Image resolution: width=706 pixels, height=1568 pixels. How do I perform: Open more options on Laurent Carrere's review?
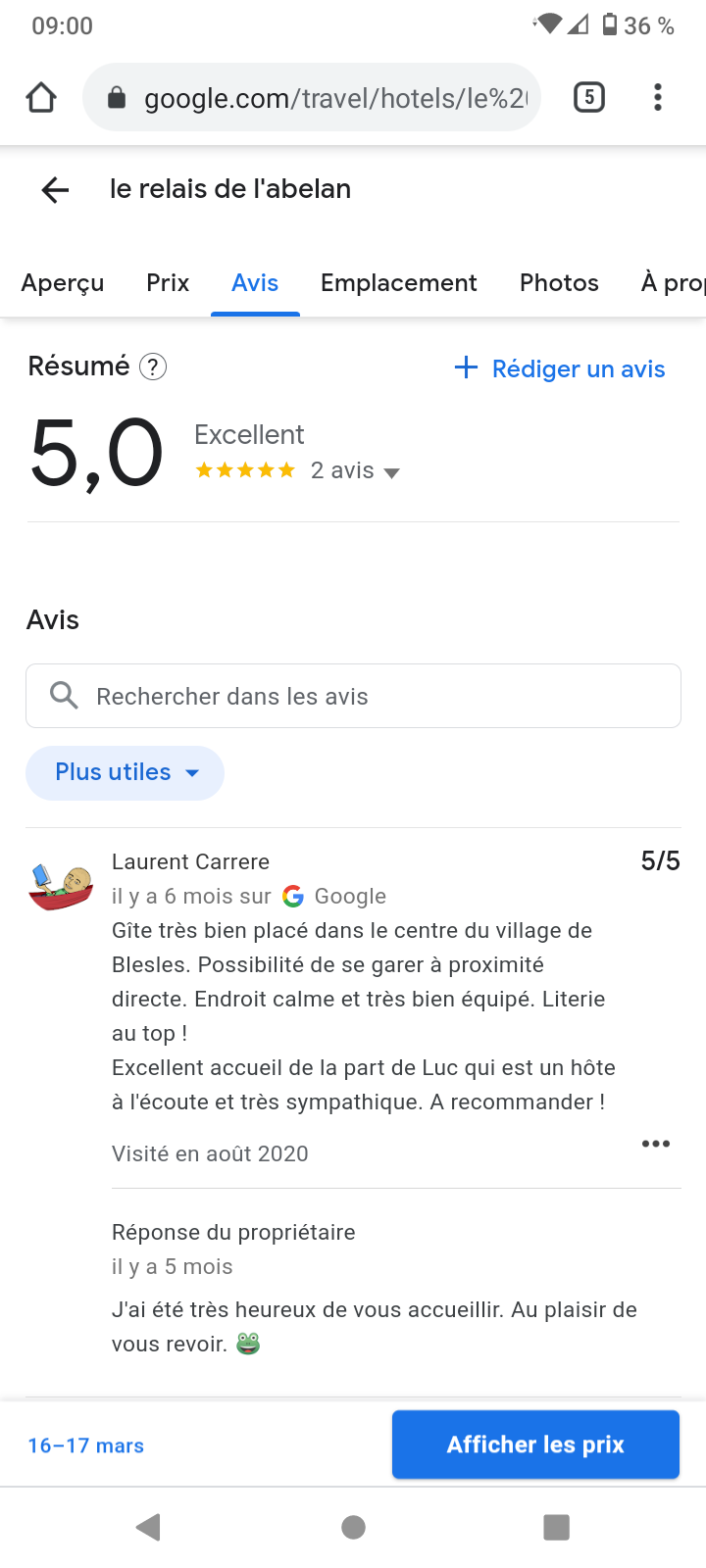click(655, 1144)
